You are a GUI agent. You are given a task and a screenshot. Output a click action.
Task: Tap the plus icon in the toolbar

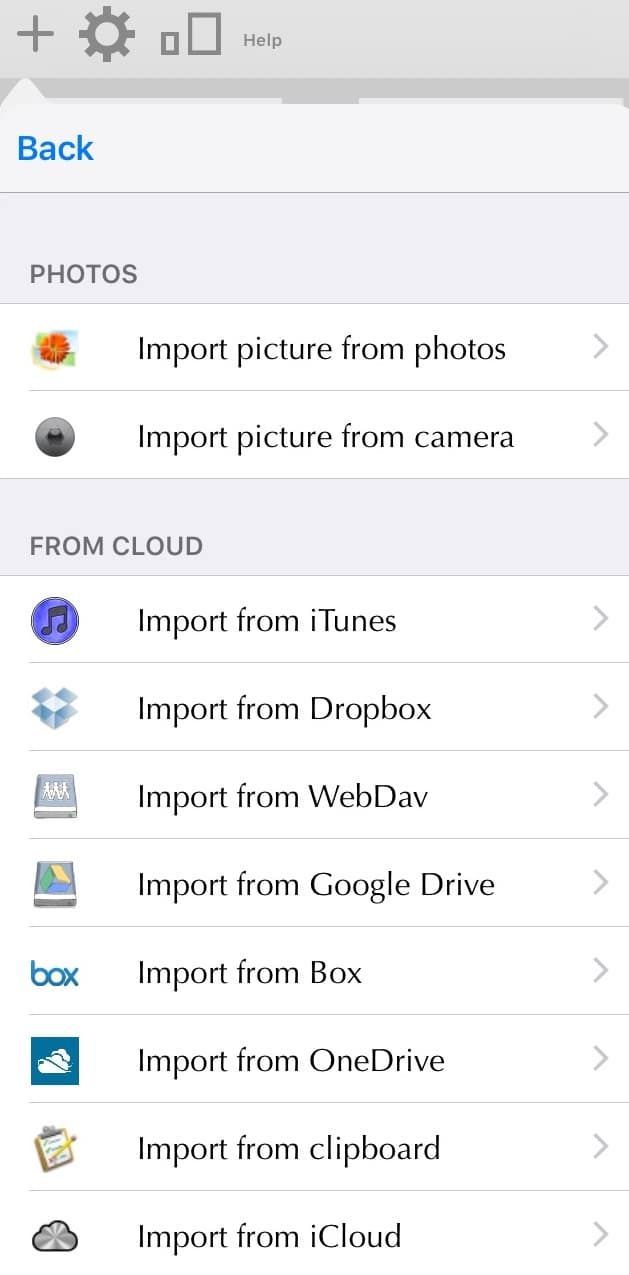click(x=35, y=33)
